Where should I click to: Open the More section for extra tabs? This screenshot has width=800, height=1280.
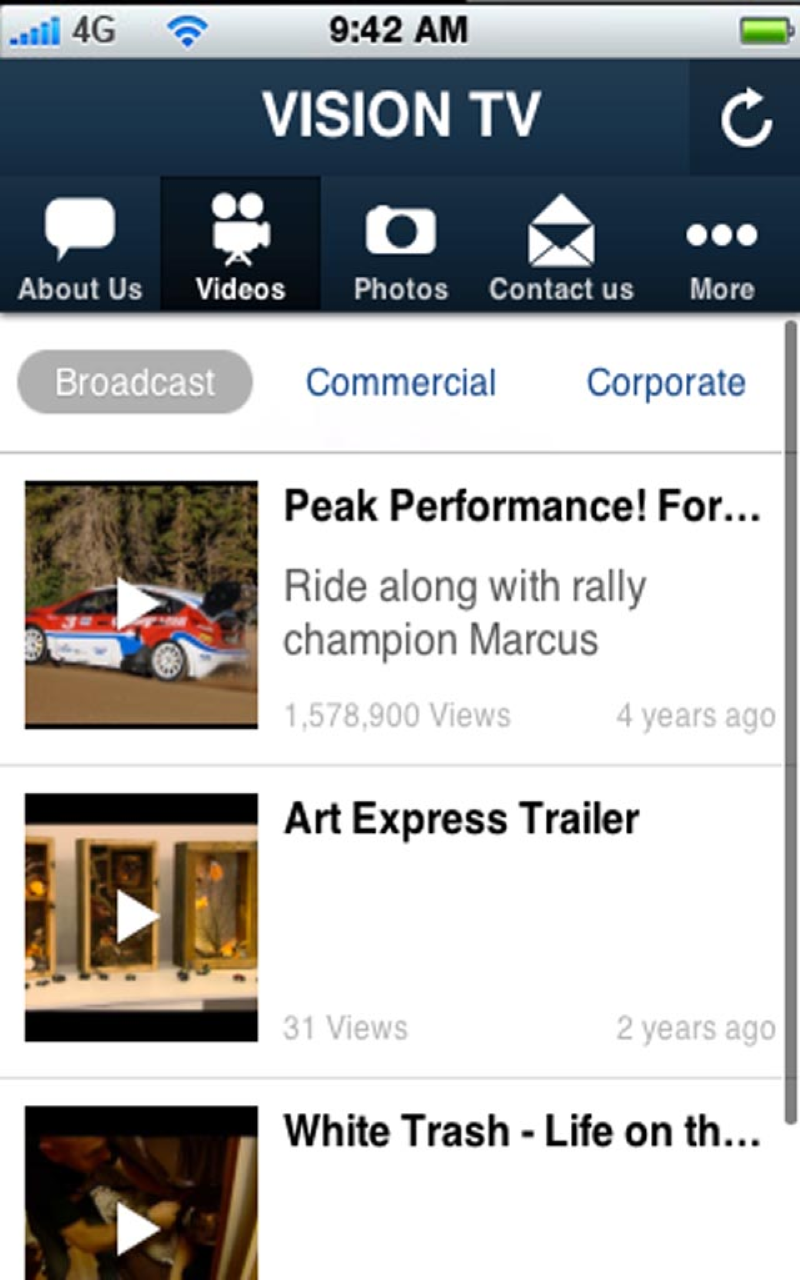pyautogui.click(x=721, y=245)
